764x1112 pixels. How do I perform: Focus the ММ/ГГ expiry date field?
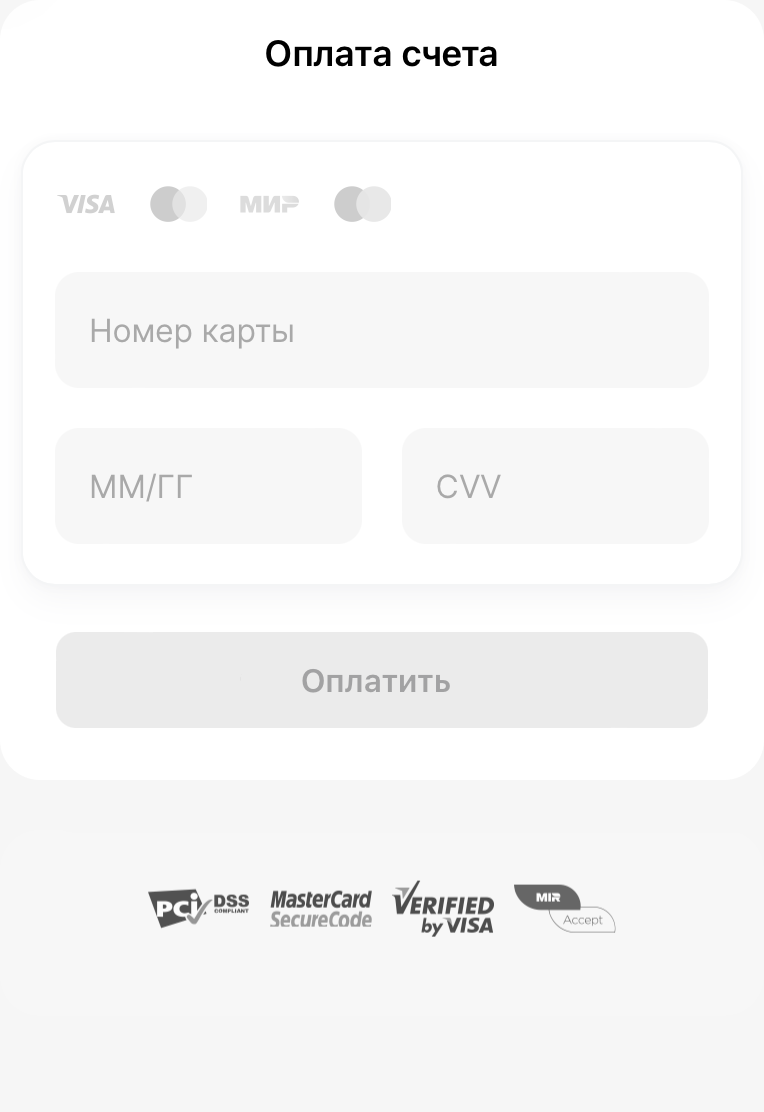coord(208,486)
